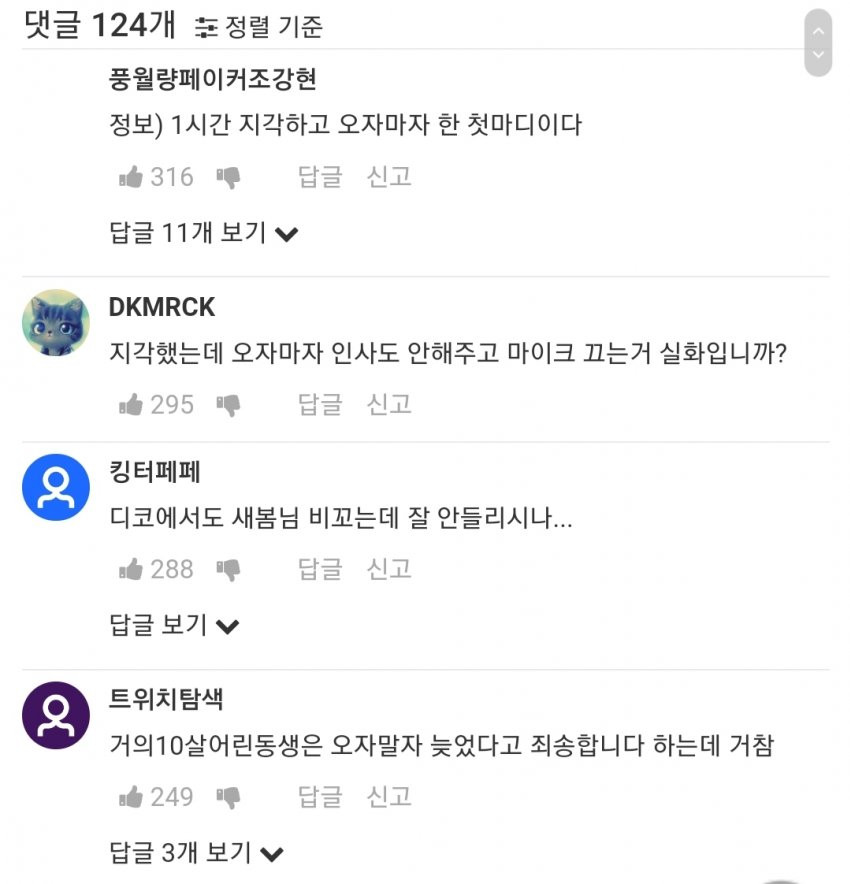Dislike 트위치탐색's comment
The width and height of the screenshot is (850, 884).
click(x=229, y=798)
